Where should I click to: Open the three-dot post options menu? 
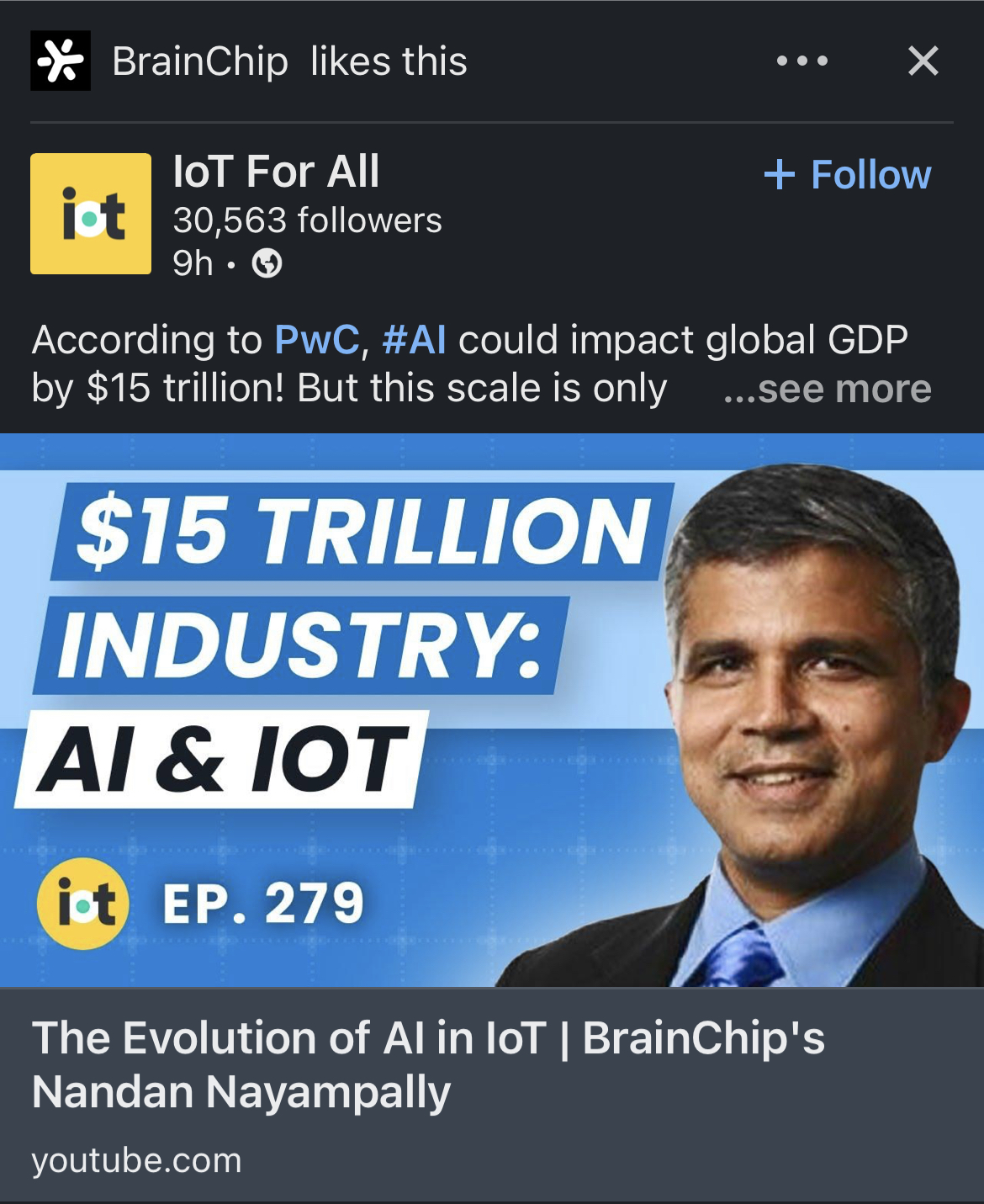[x=801, y=61]
